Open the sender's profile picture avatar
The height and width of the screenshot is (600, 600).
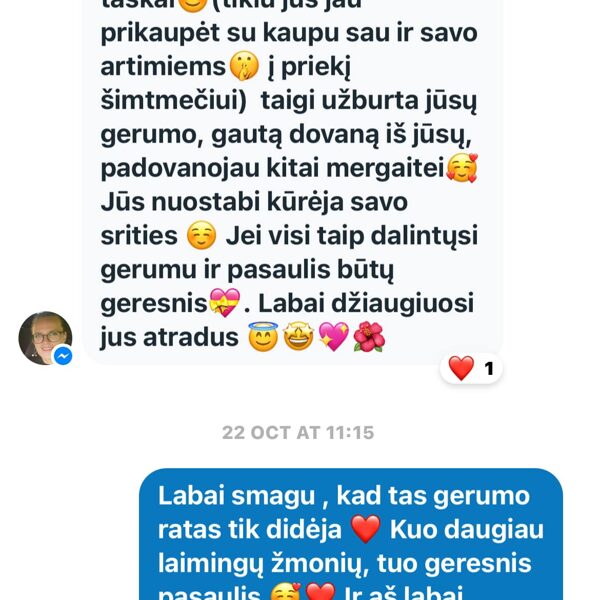pos(44,338)
